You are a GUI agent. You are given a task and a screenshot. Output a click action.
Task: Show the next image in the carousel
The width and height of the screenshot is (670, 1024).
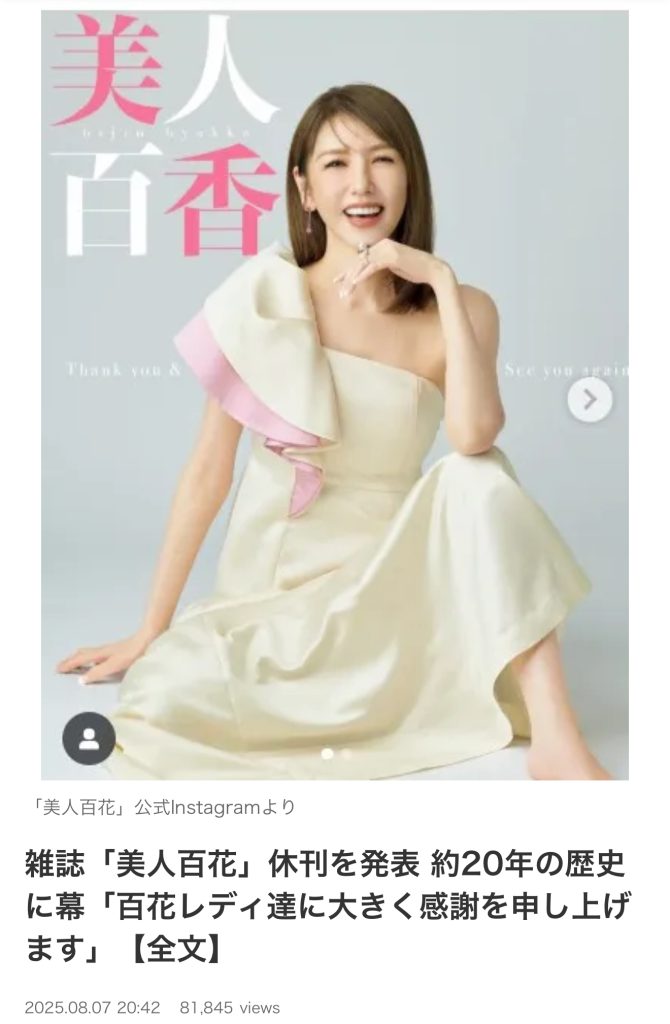coord(590,400)
